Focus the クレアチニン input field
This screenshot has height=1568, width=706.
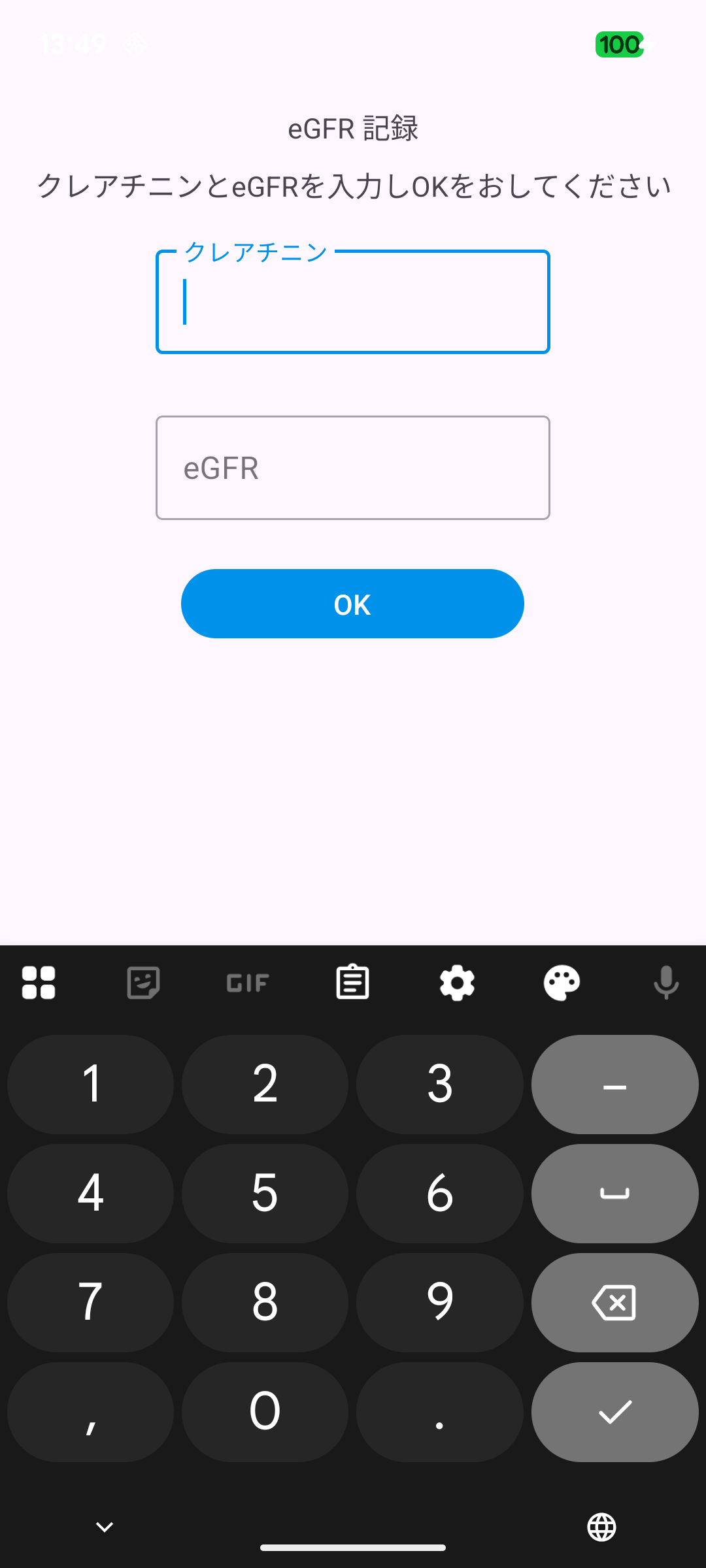click(x=353, y=302)
